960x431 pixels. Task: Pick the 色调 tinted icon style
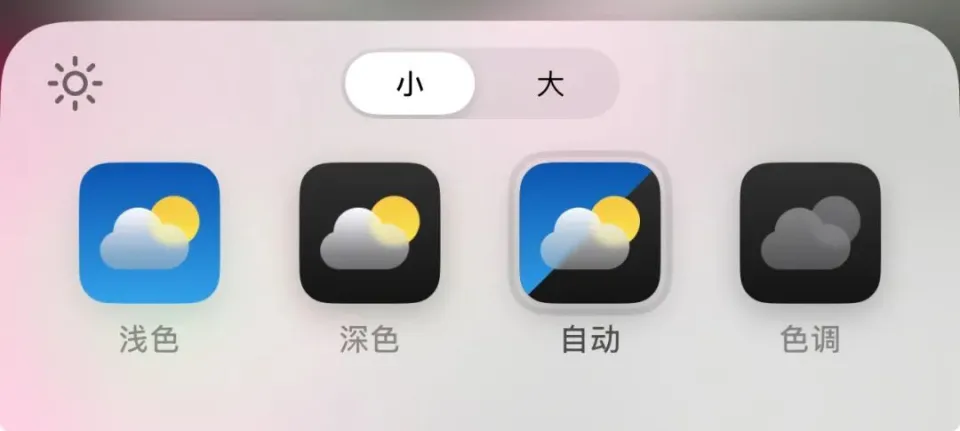click(810, 233)
